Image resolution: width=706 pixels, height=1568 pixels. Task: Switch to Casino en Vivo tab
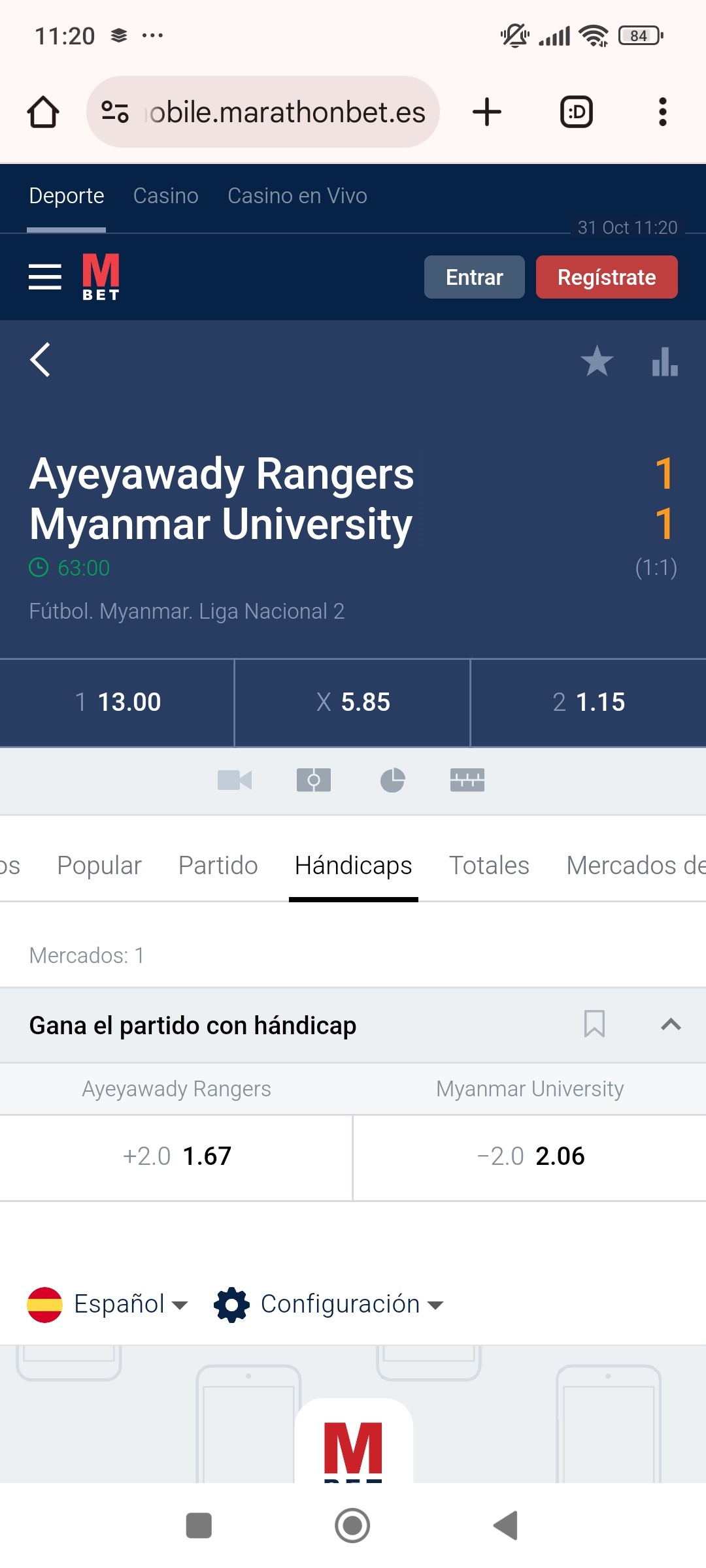coord(297,196)
